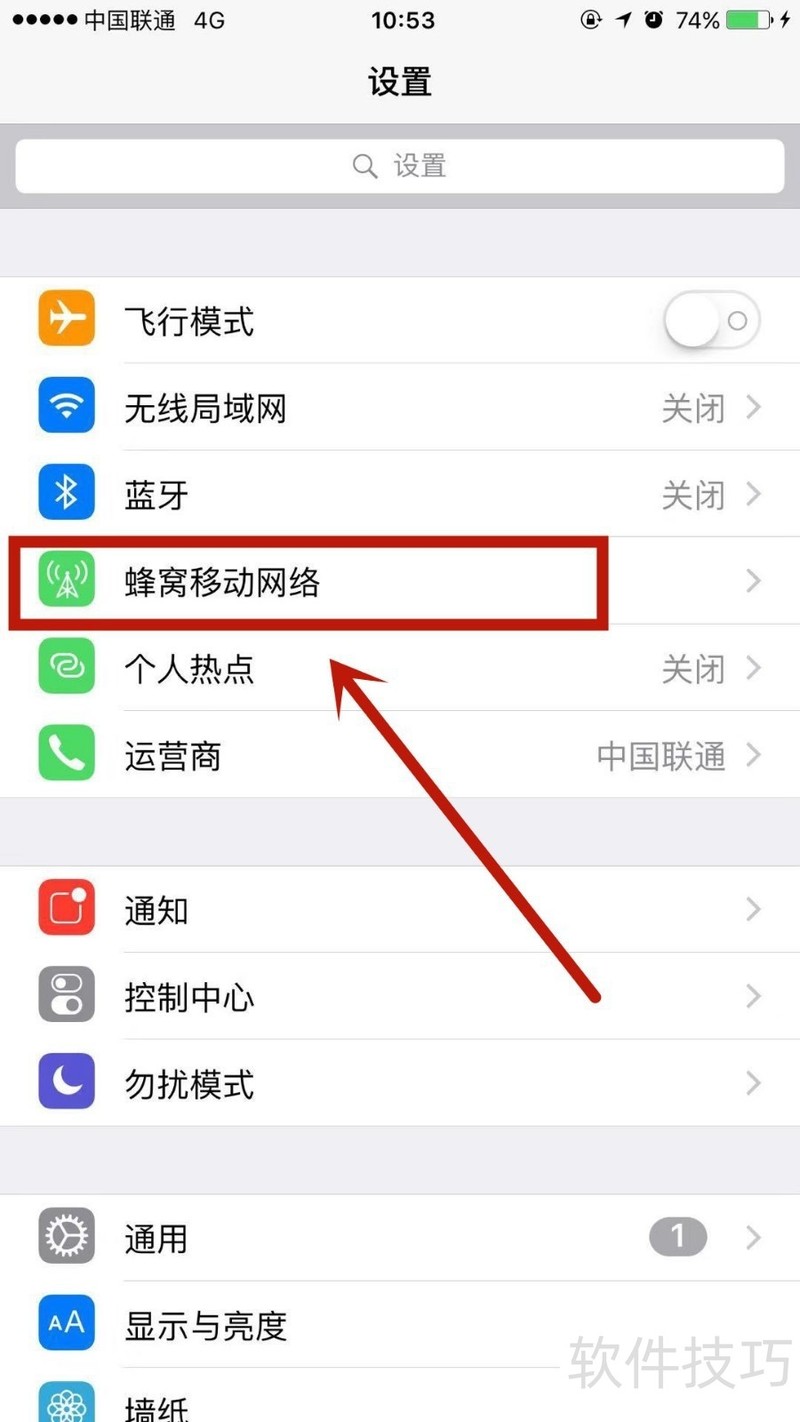
Task: Open 显示与亮度 settings
Action: pos(400,1325)
